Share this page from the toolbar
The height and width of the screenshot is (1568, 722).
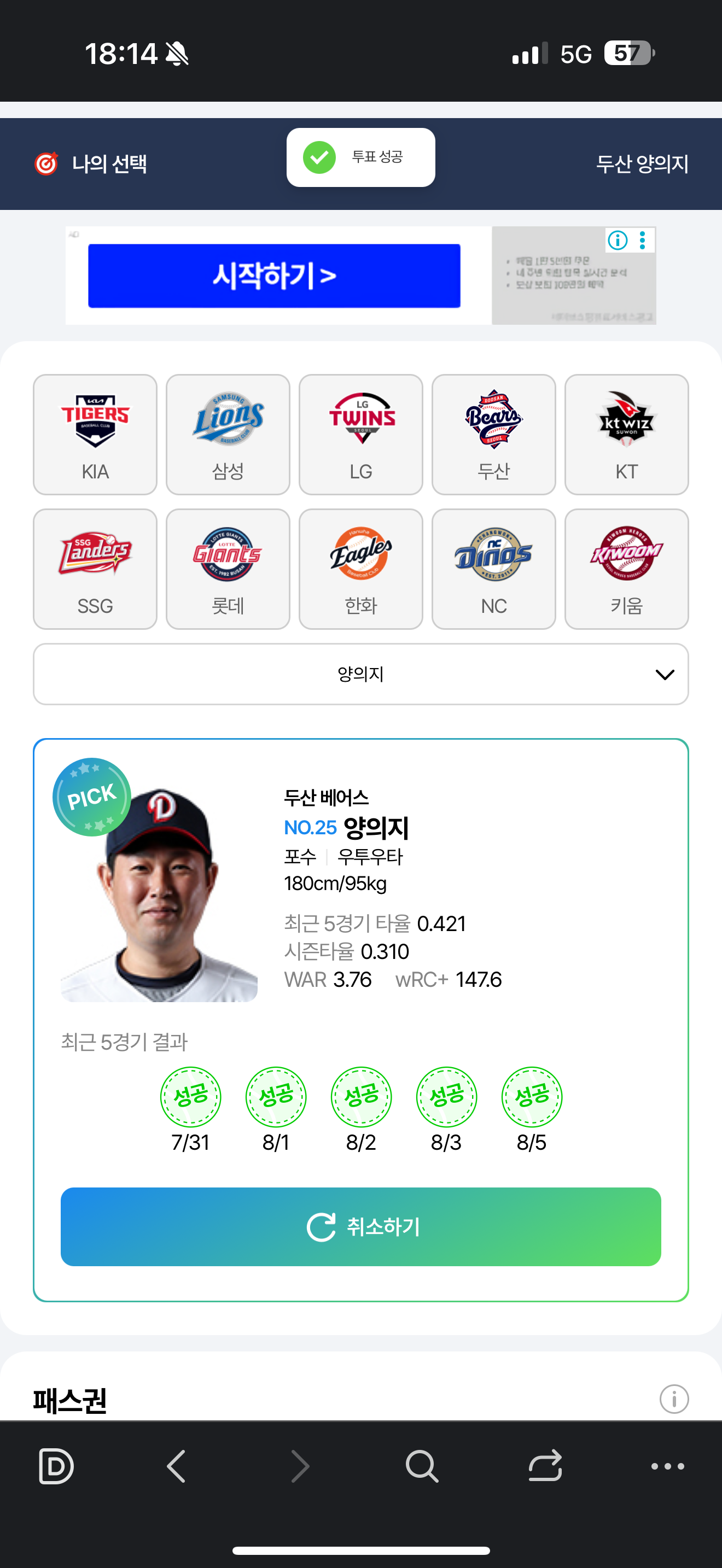(545, 1466)
